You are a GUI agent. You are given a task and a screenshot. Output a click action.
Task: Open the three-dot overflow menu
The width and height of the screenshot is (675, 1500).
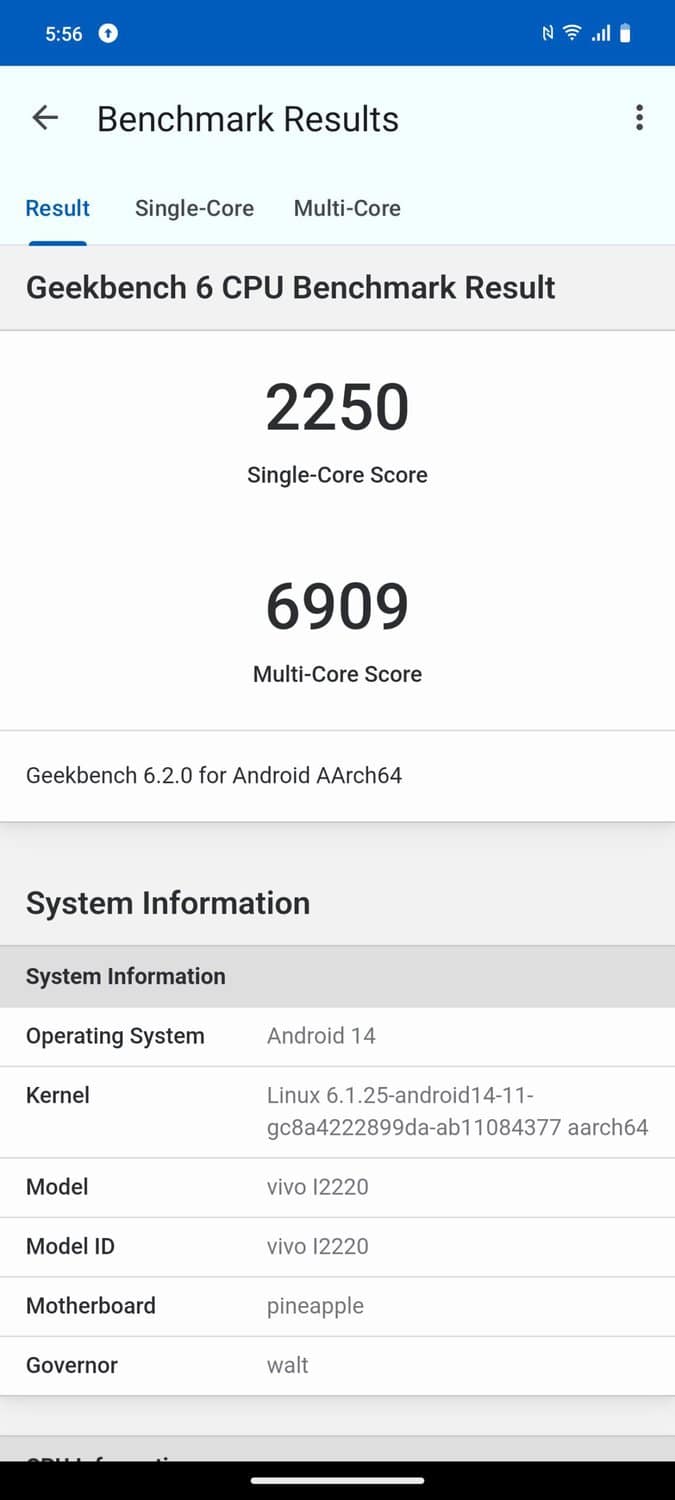pyautogui.click(x=639, y=118)
